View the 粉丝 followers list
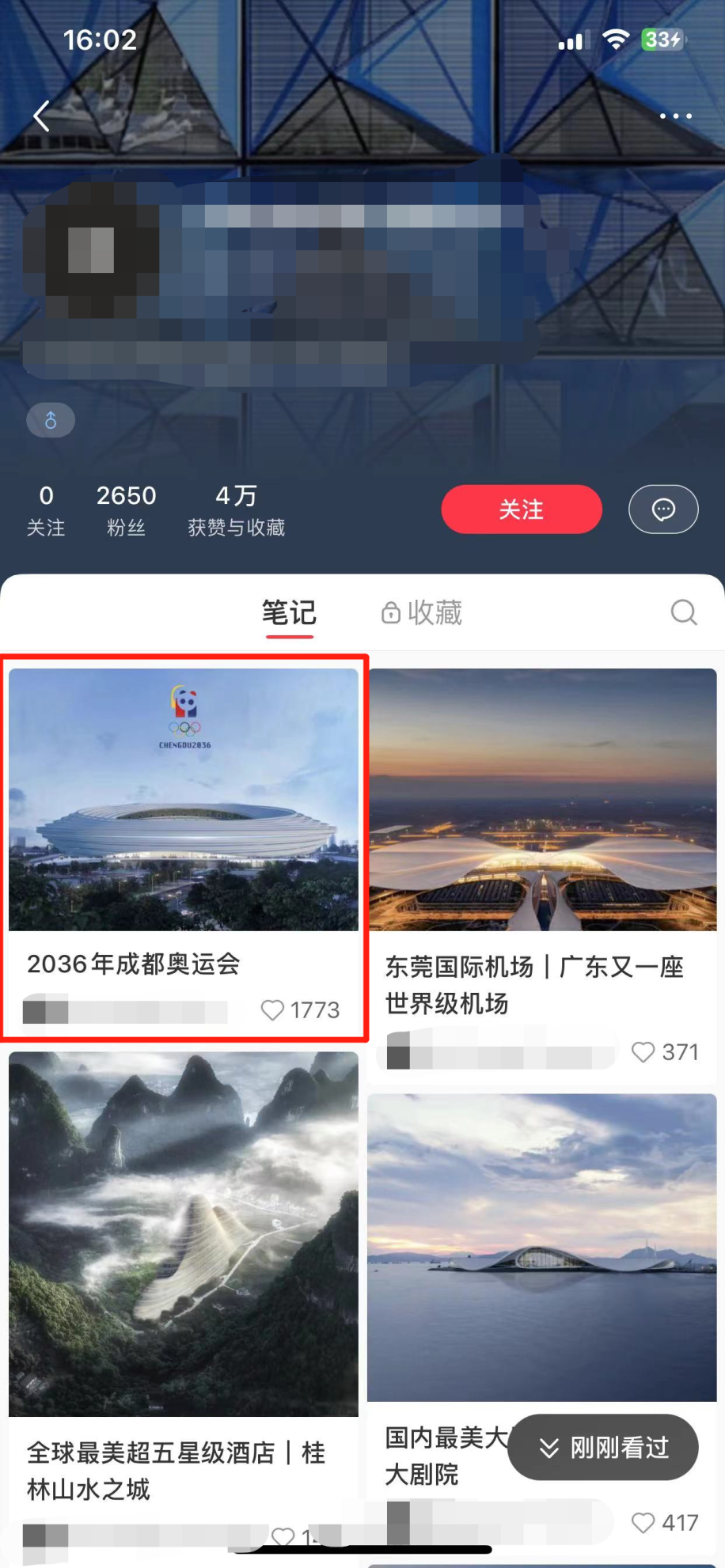Viewport: 725px width, 1568px height. pyautogui.click(x=127, y=509)
